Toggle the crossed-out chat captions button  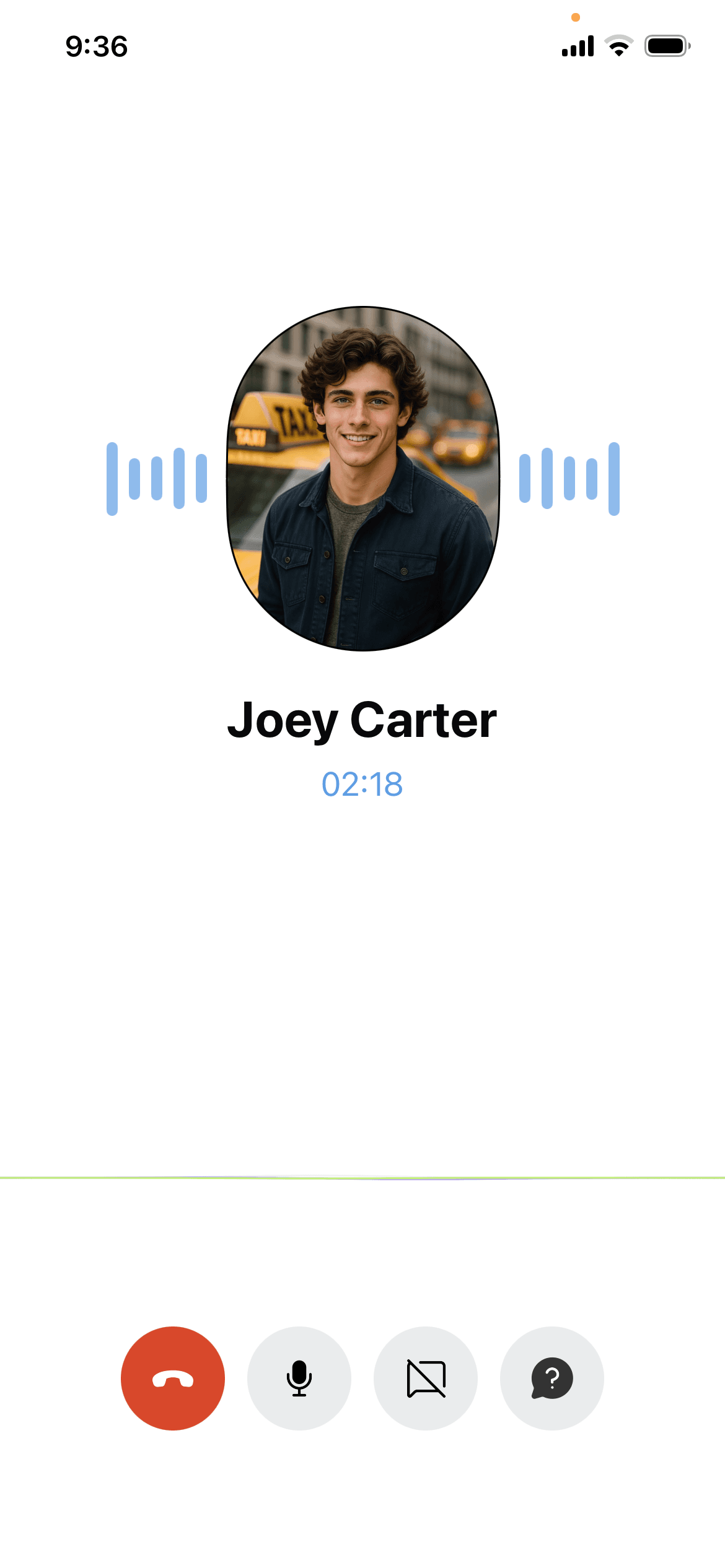click(426, 1378)
